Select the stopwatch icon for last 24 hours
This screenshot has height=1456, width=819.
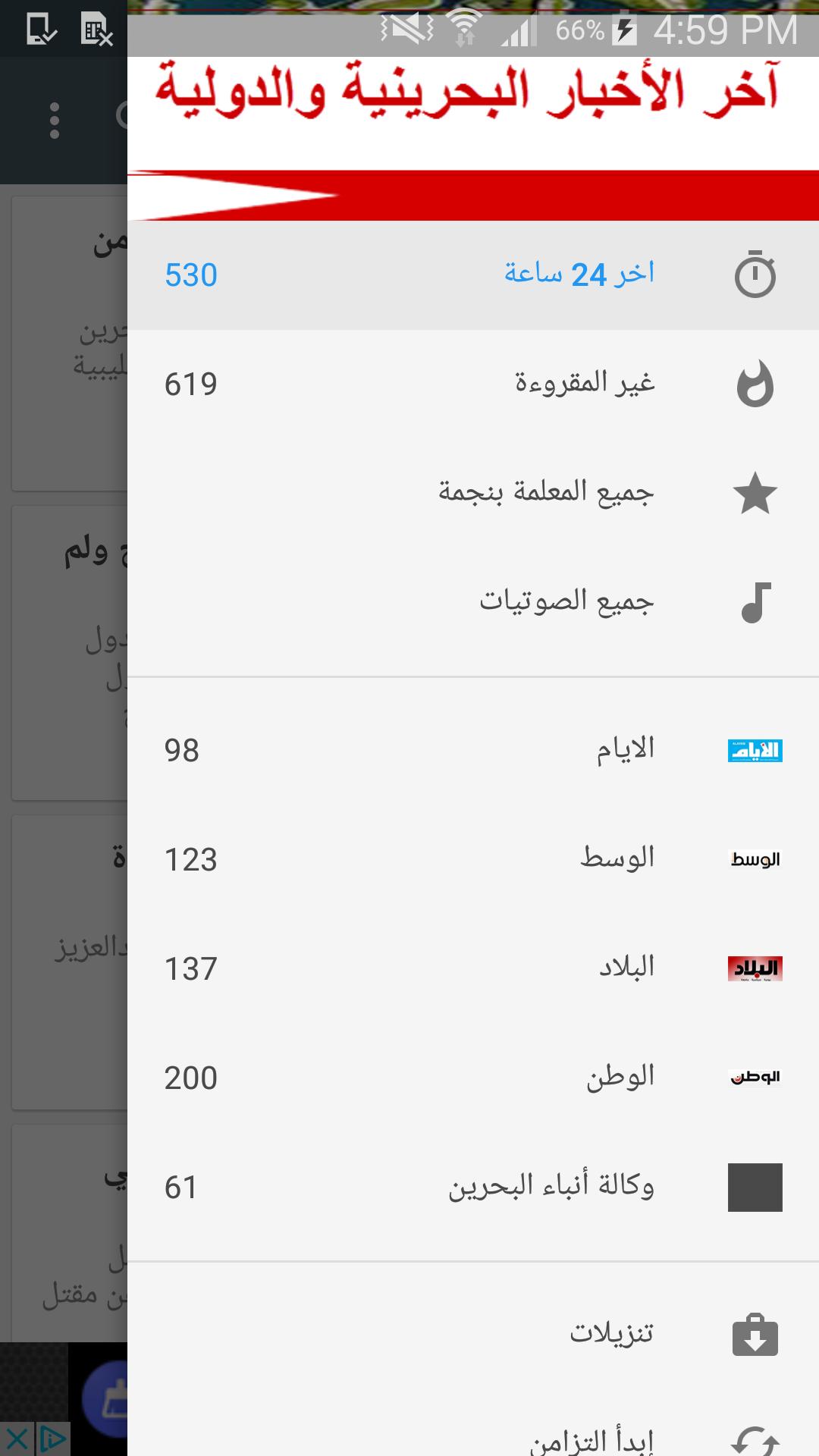755,275
